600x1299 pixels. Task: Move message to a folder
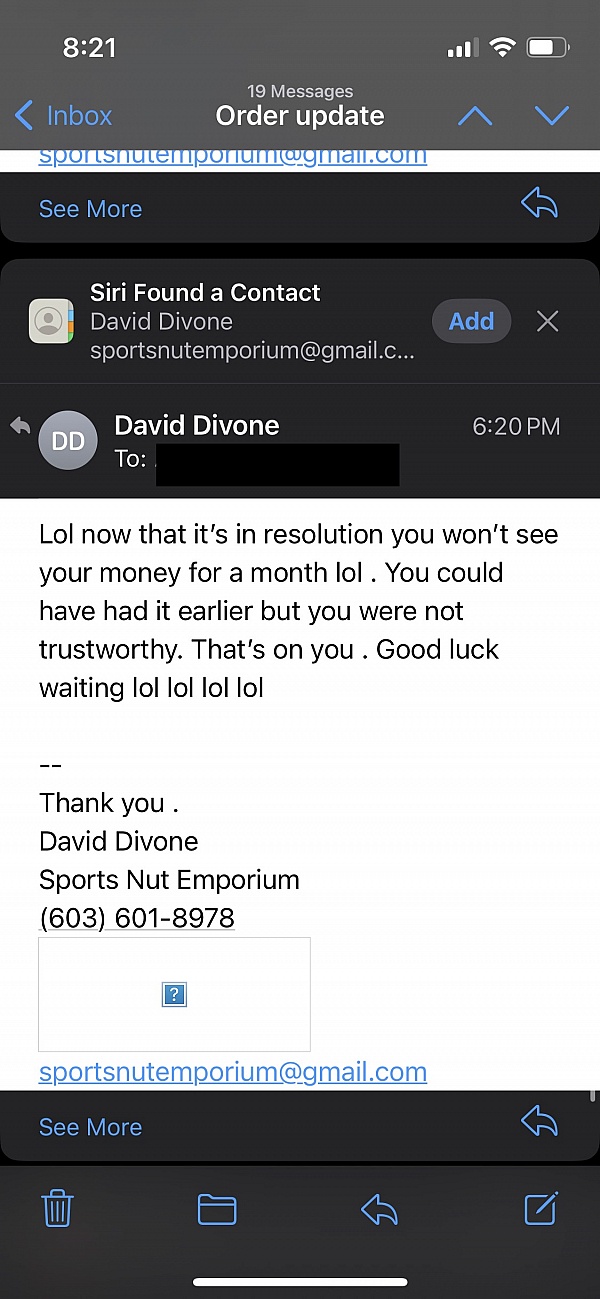pos(217,1210)
